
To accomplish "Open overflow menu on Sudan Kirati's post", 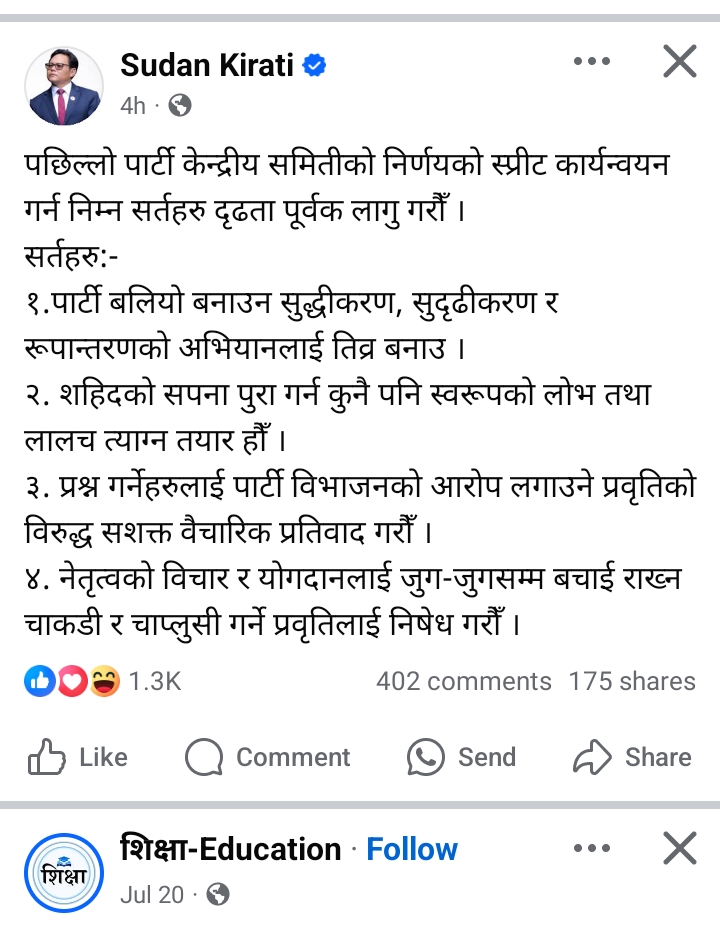I will pos(592,62).
